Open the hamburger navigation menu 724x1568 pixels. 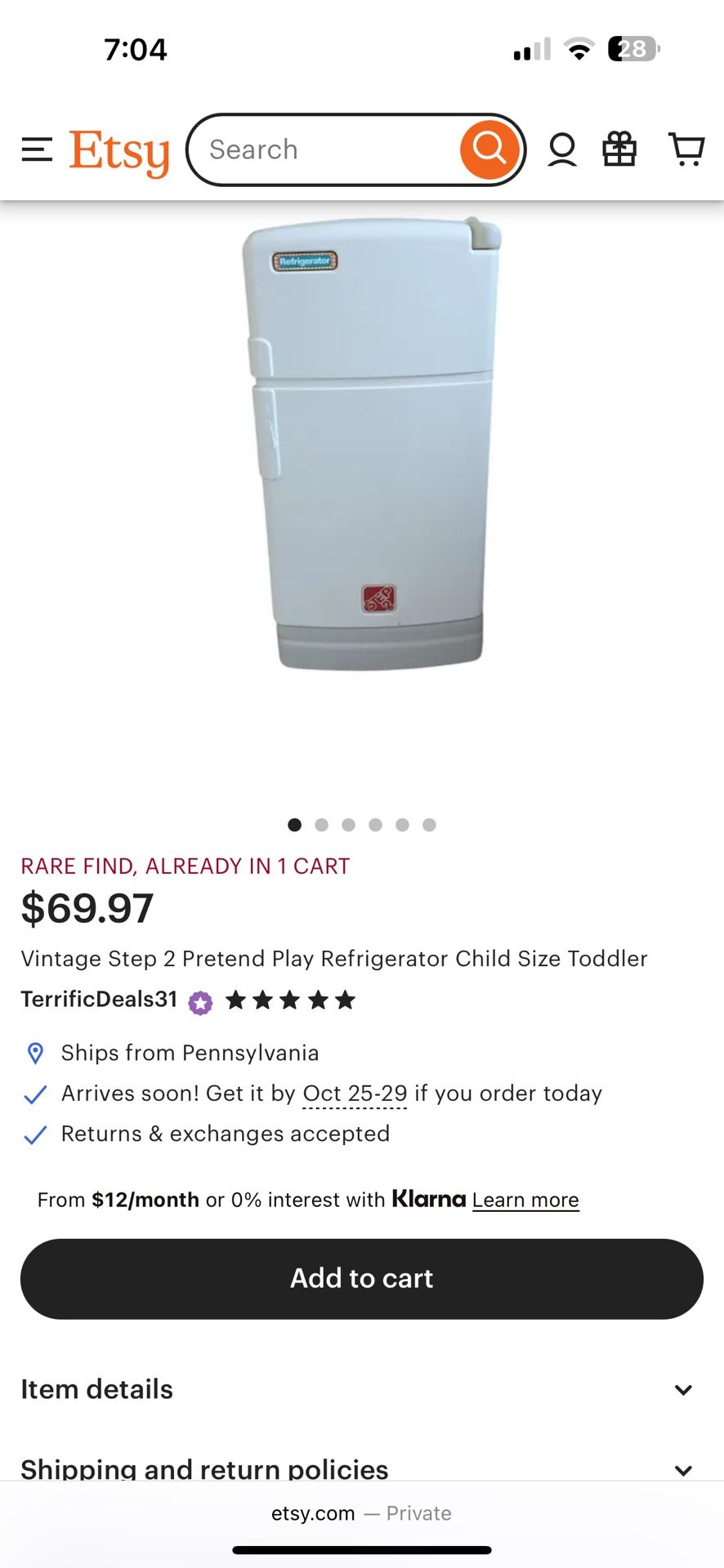(36, 149)
